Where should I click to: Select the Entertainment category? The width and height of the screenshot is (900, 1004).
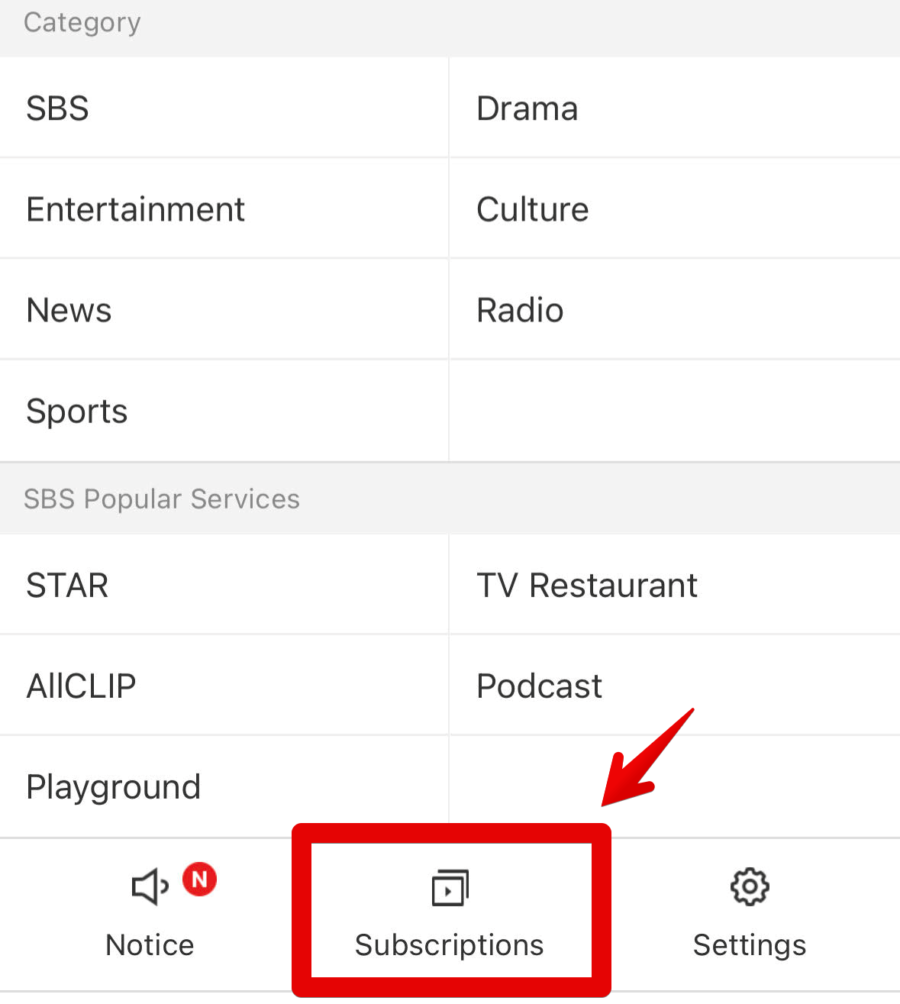pyautogui.click(x=136, y=209)
